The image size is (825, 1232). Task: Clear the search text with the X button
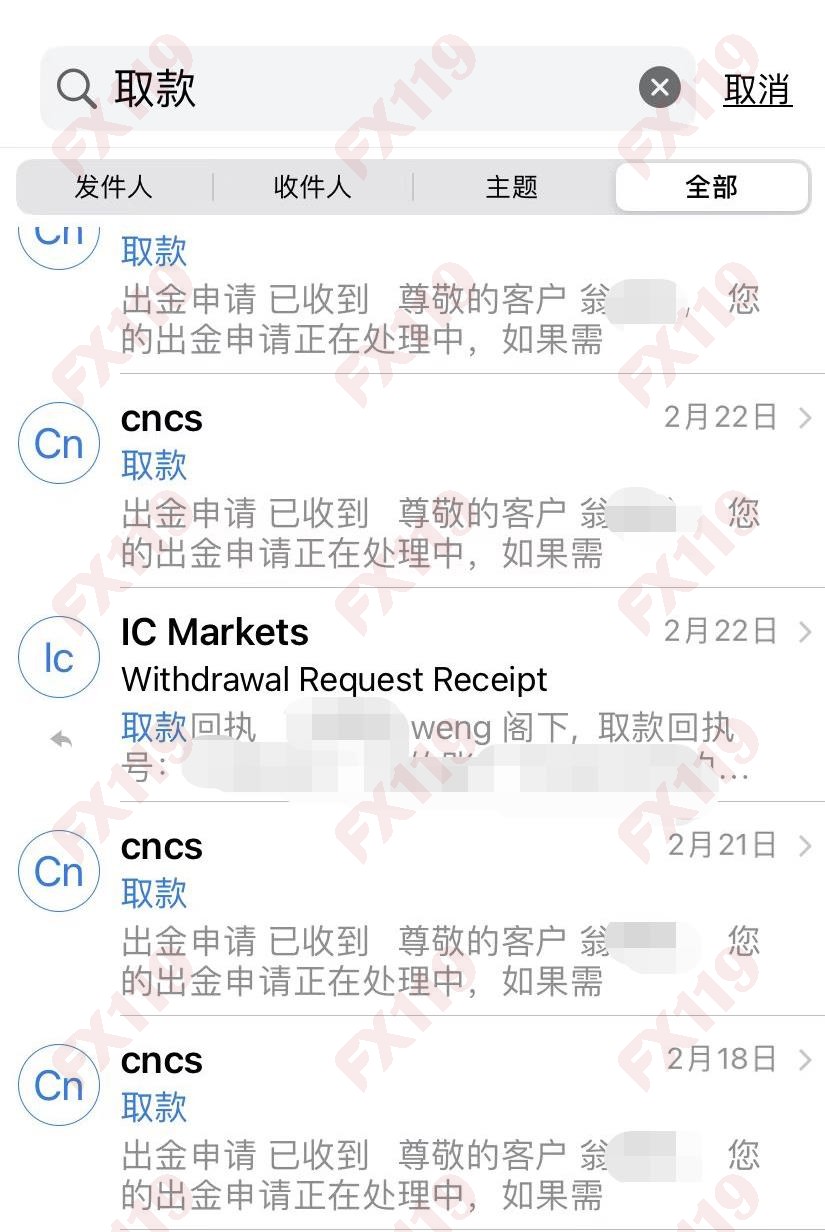tap(659, 89)
